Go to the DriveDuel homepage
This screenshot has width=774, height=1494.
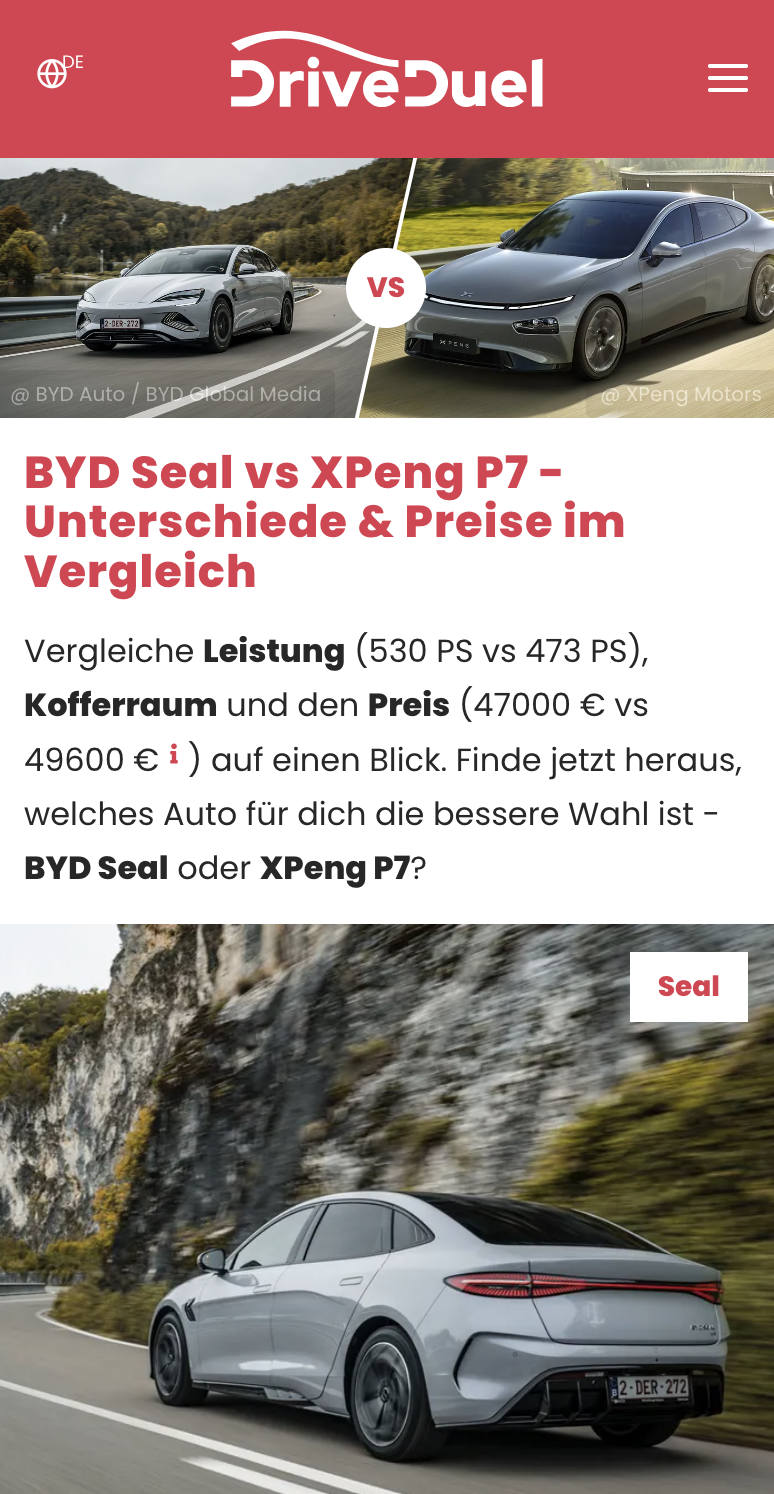(386, 71)
